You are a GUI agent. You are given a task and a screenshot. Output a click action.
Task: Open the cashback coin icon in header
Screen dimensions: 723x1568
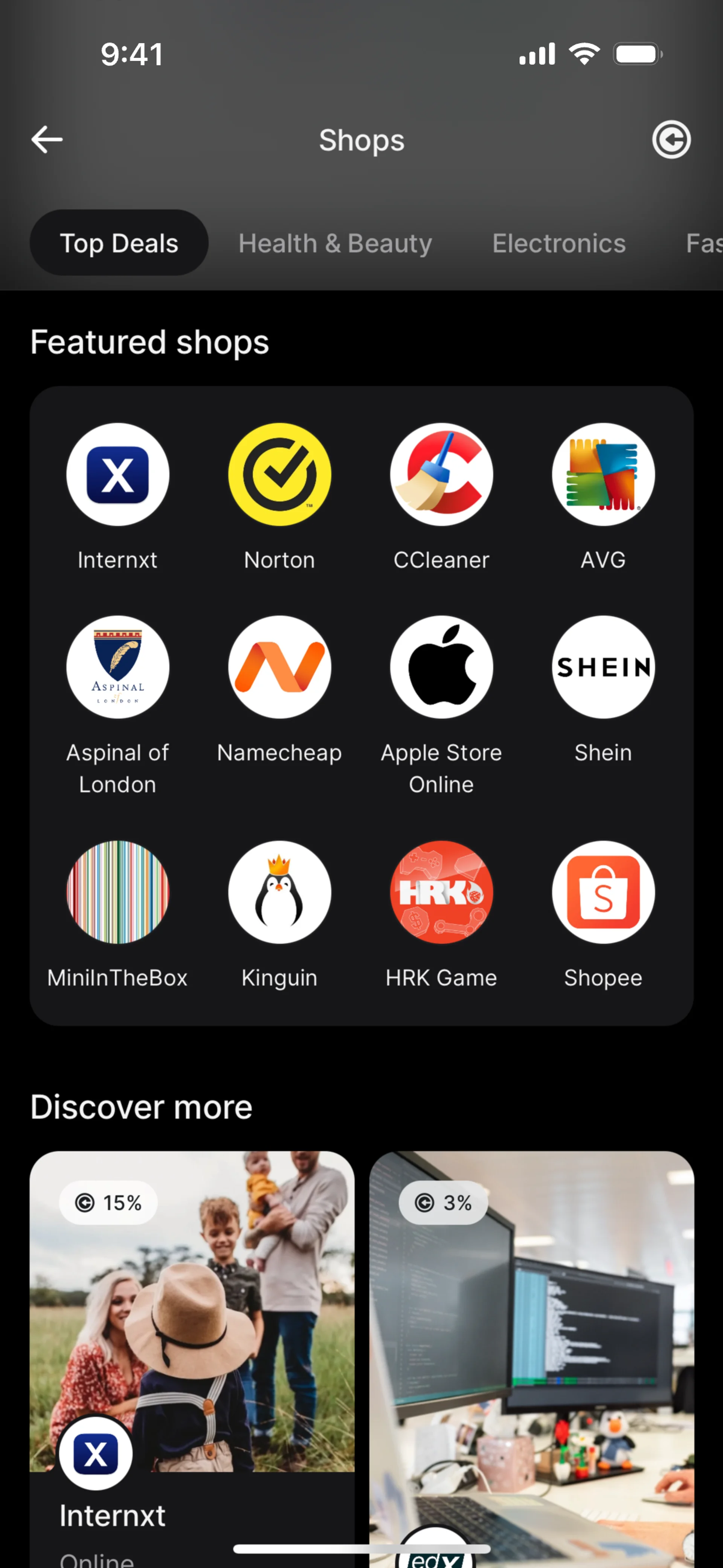tap(671, 139)
